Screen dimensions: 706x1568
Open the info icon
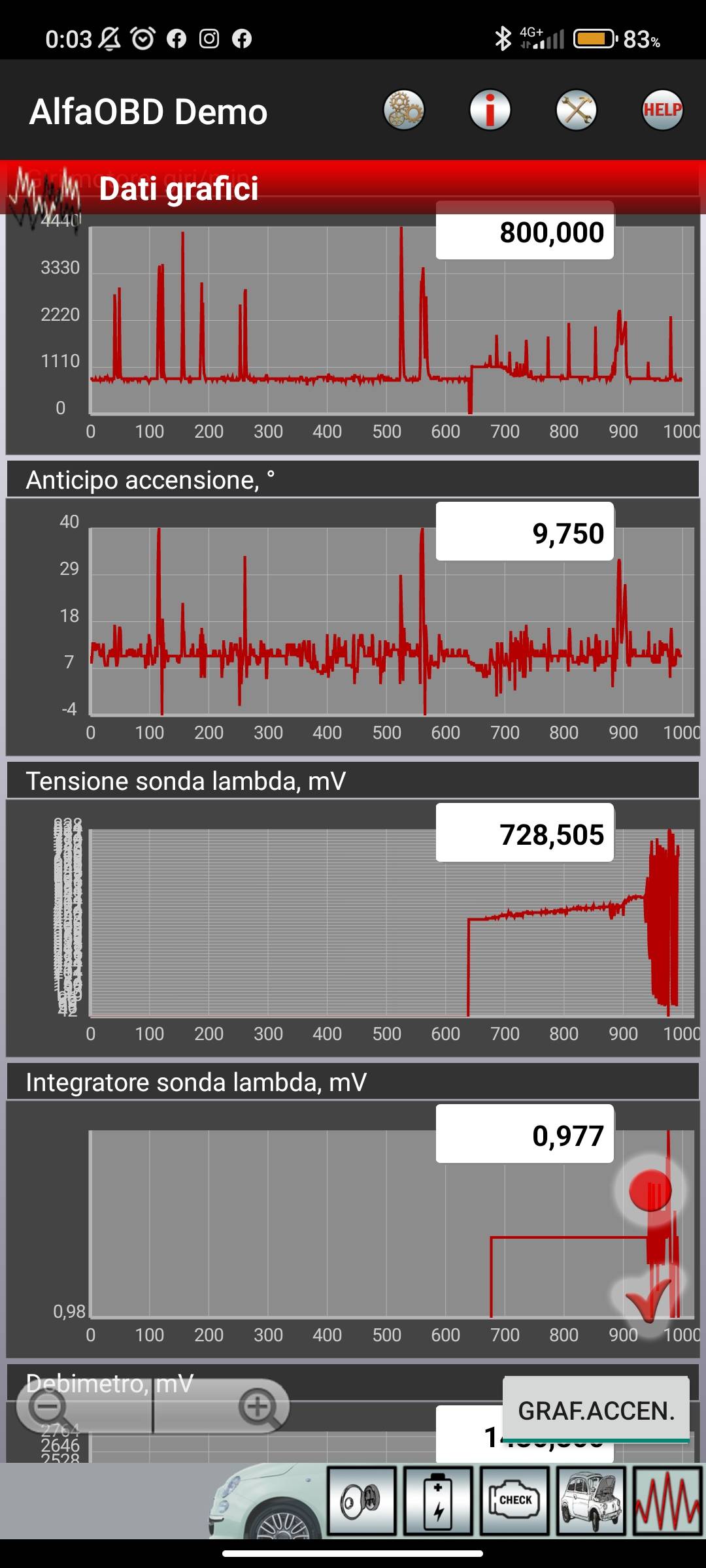click(x=490, y=110)
